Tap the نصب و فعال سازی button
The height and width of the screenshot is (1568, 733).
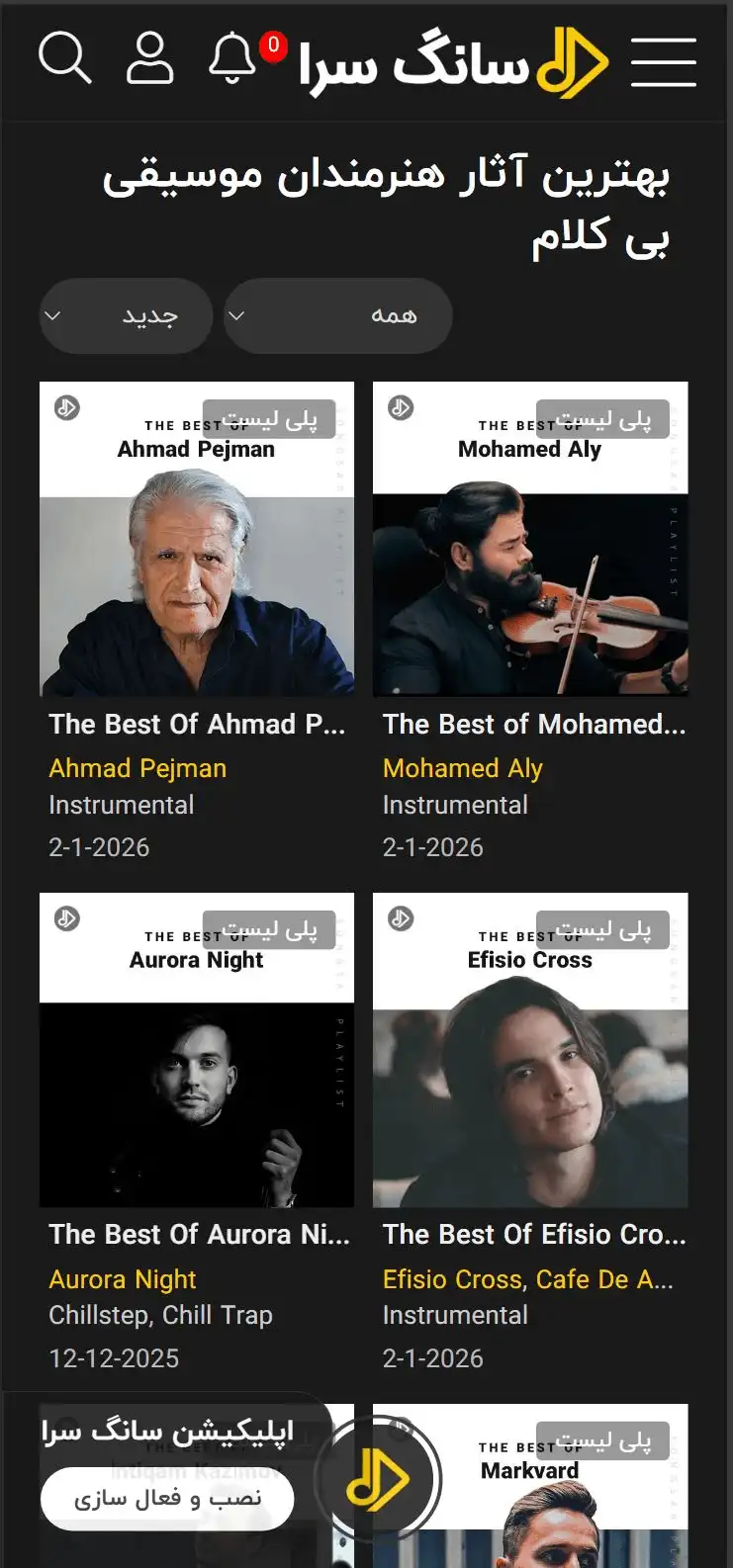coord(167,1499)
